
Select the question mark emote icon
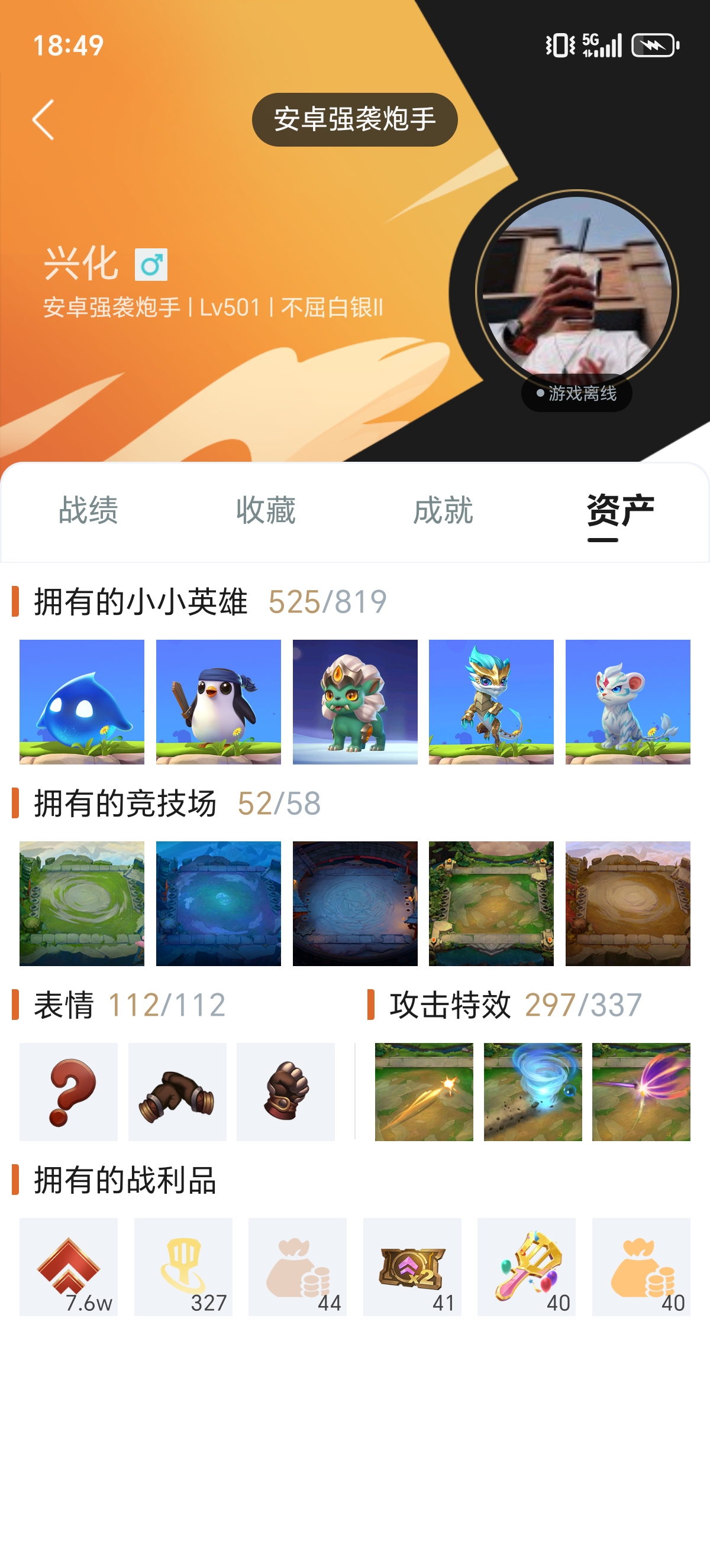68,1093
